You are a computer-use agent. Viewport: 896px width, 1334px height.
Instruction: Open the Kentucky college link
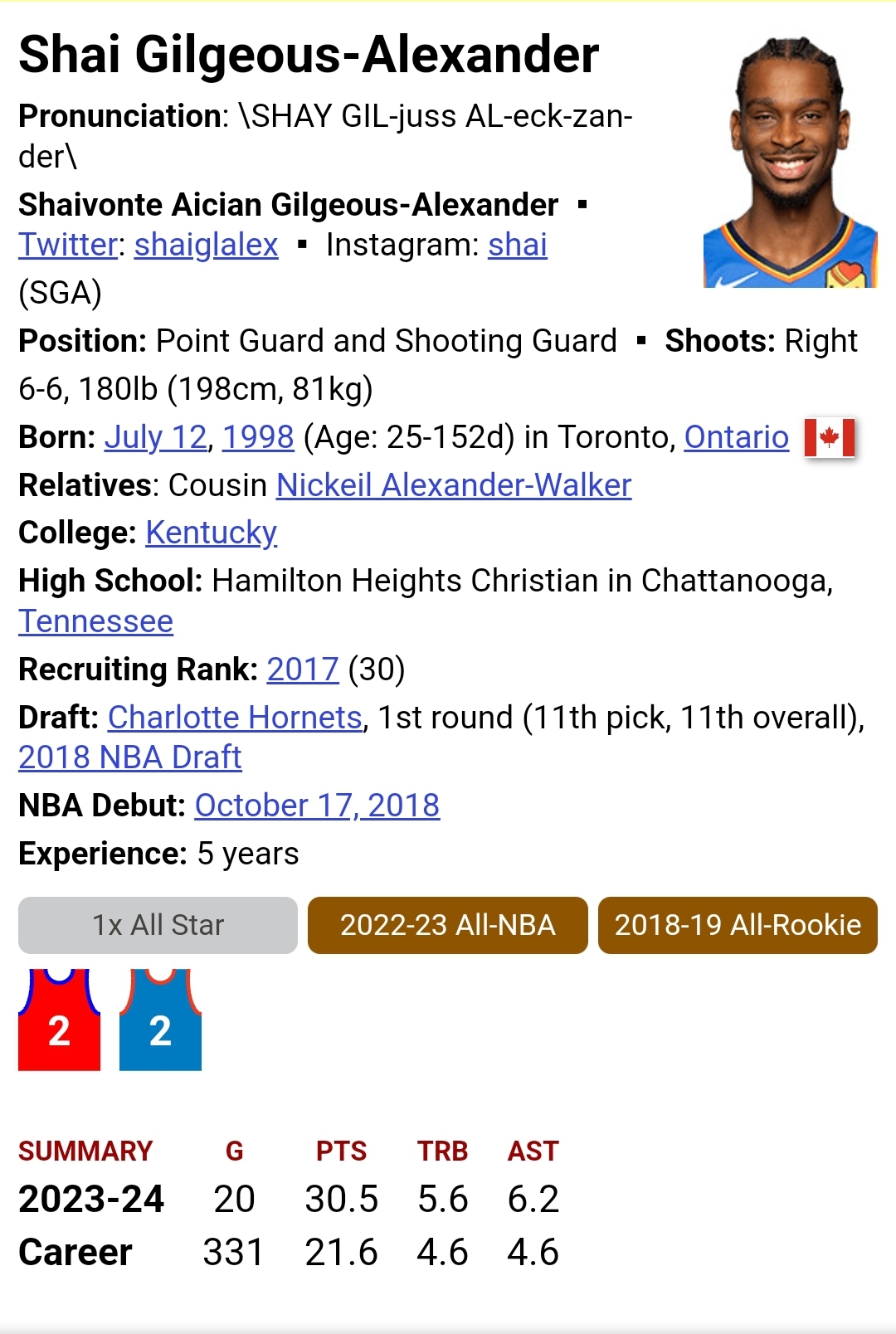(x=212, y=533)
